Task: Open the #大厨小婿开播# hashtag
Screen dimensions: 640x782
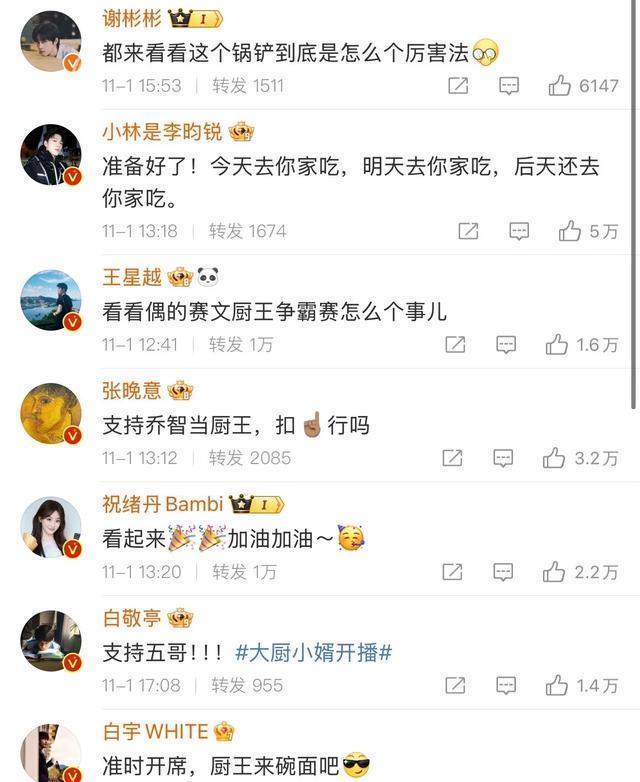Action: (x=314, y=653)
